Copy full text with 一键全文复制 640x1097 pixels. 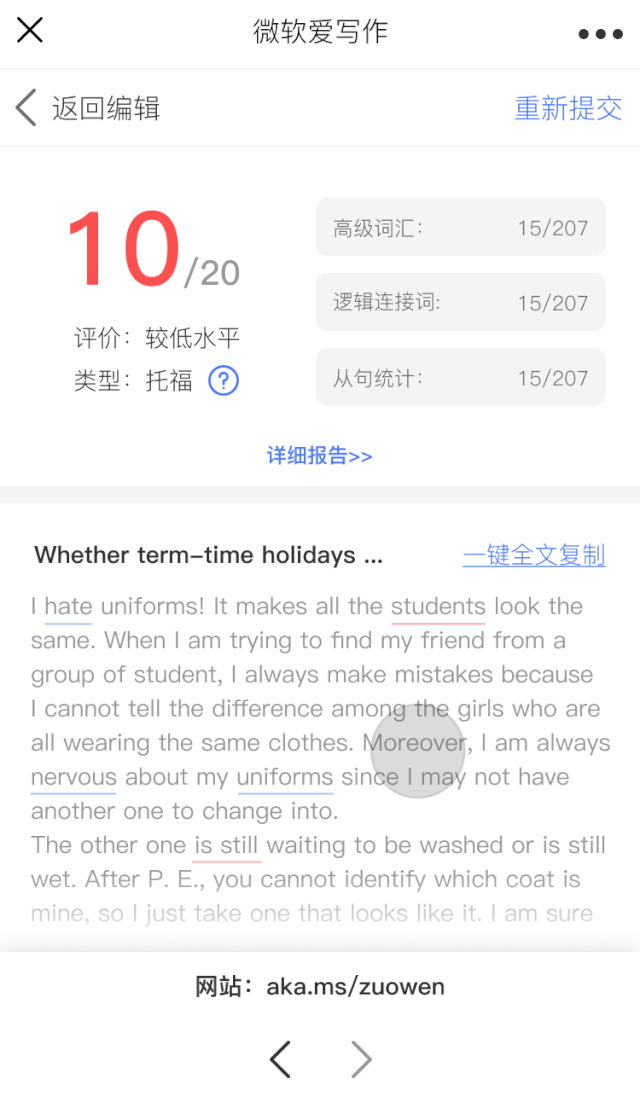533,555
